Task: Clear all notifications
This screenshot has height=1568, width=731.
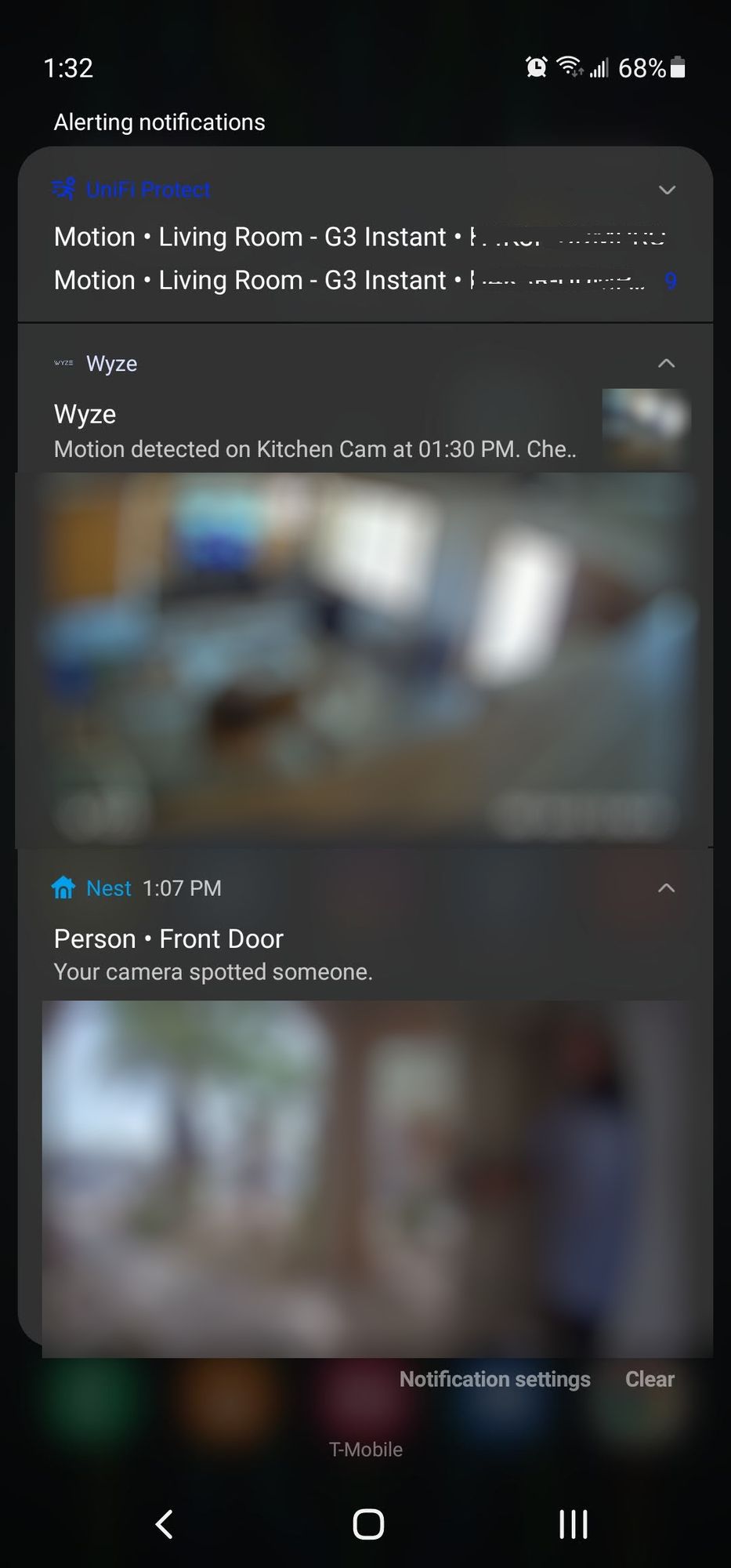Action: [650, 1379]
